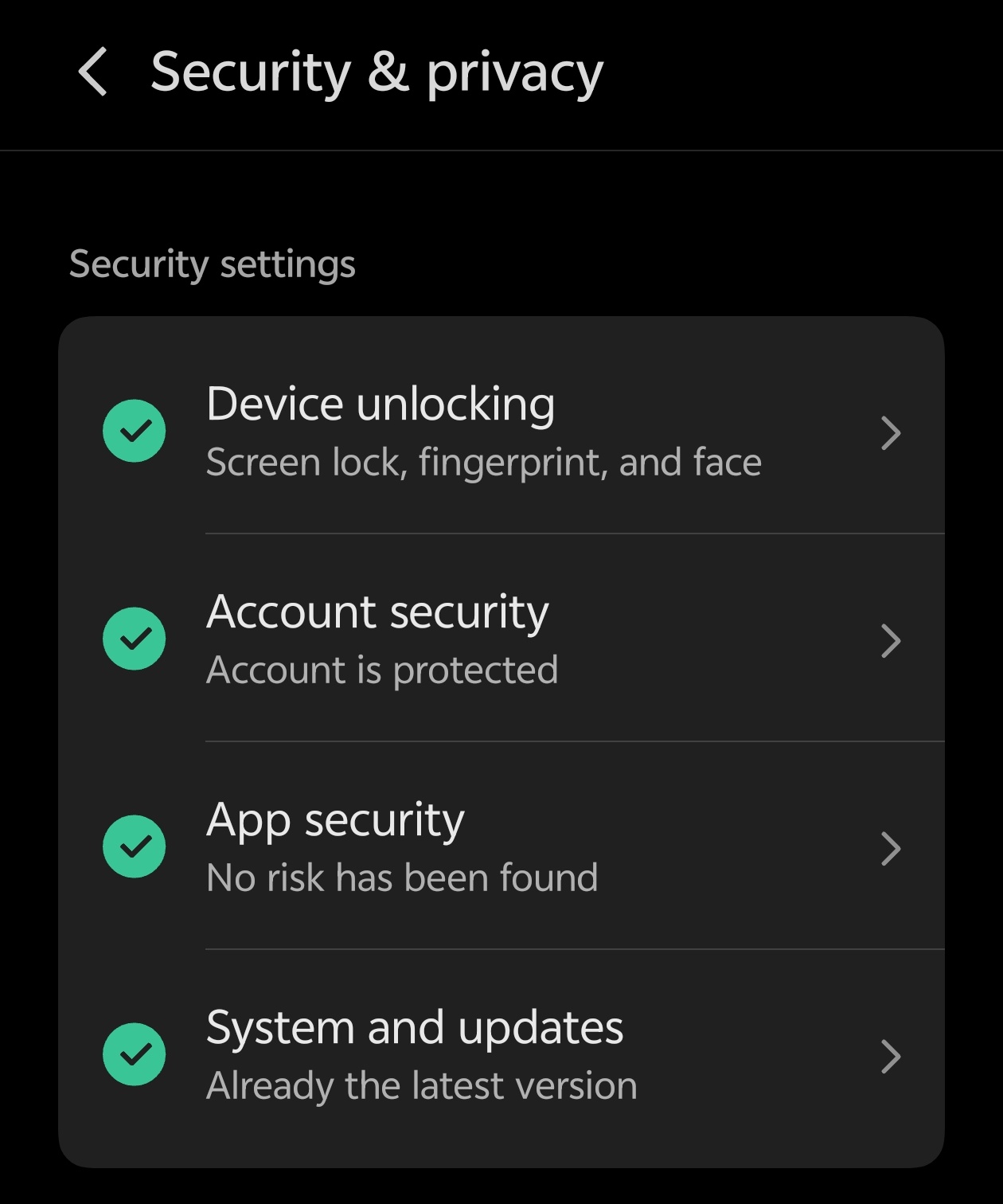Open Device unlocking settings
1003x1204 pixels.
click(501, 431)
